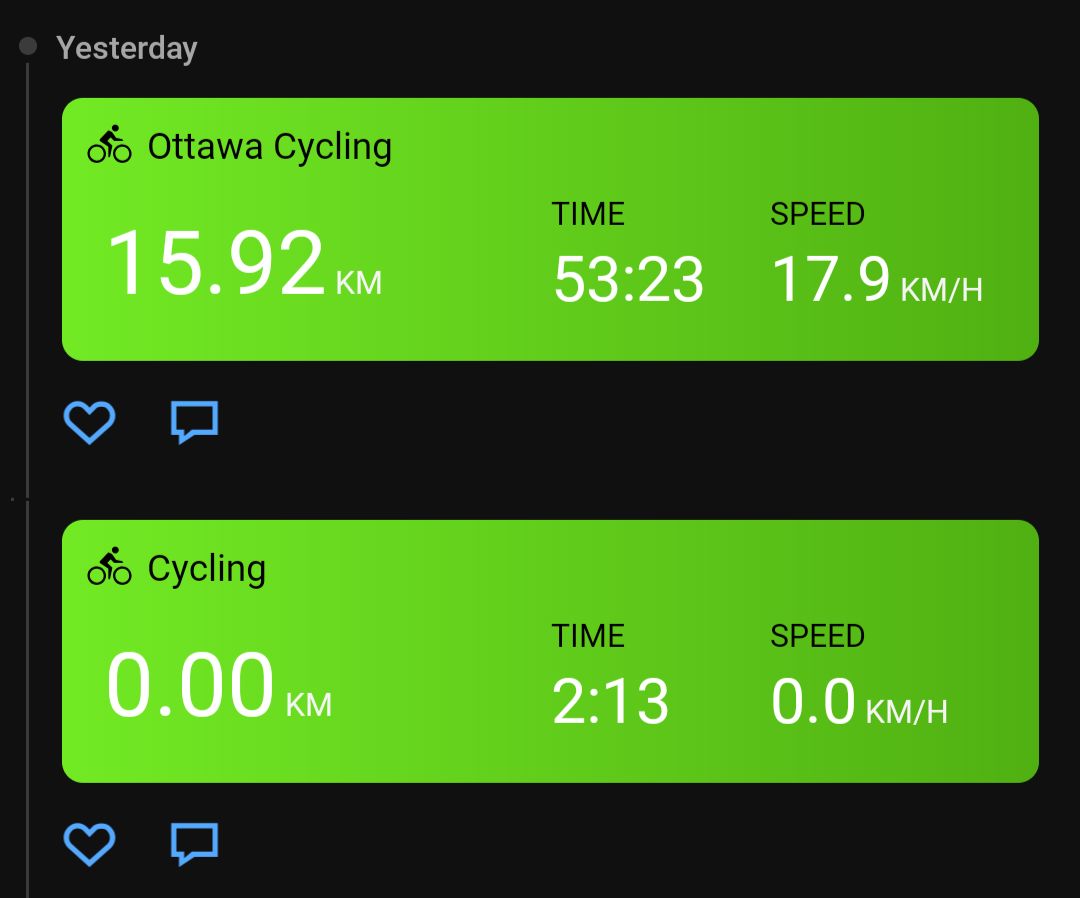Screen dimensions: 1080x898
Task: Open the Ottawa Cycling activity card
Action: click(x=550, y=229)
